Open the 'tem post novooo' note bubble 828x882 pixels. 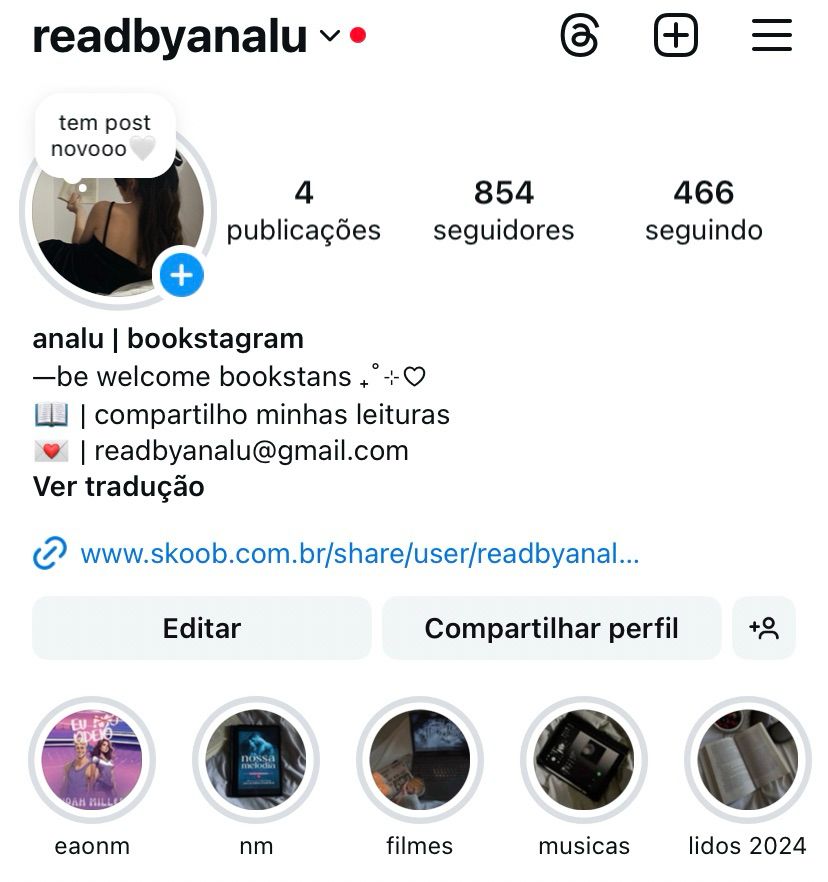[x=105, y=136]
